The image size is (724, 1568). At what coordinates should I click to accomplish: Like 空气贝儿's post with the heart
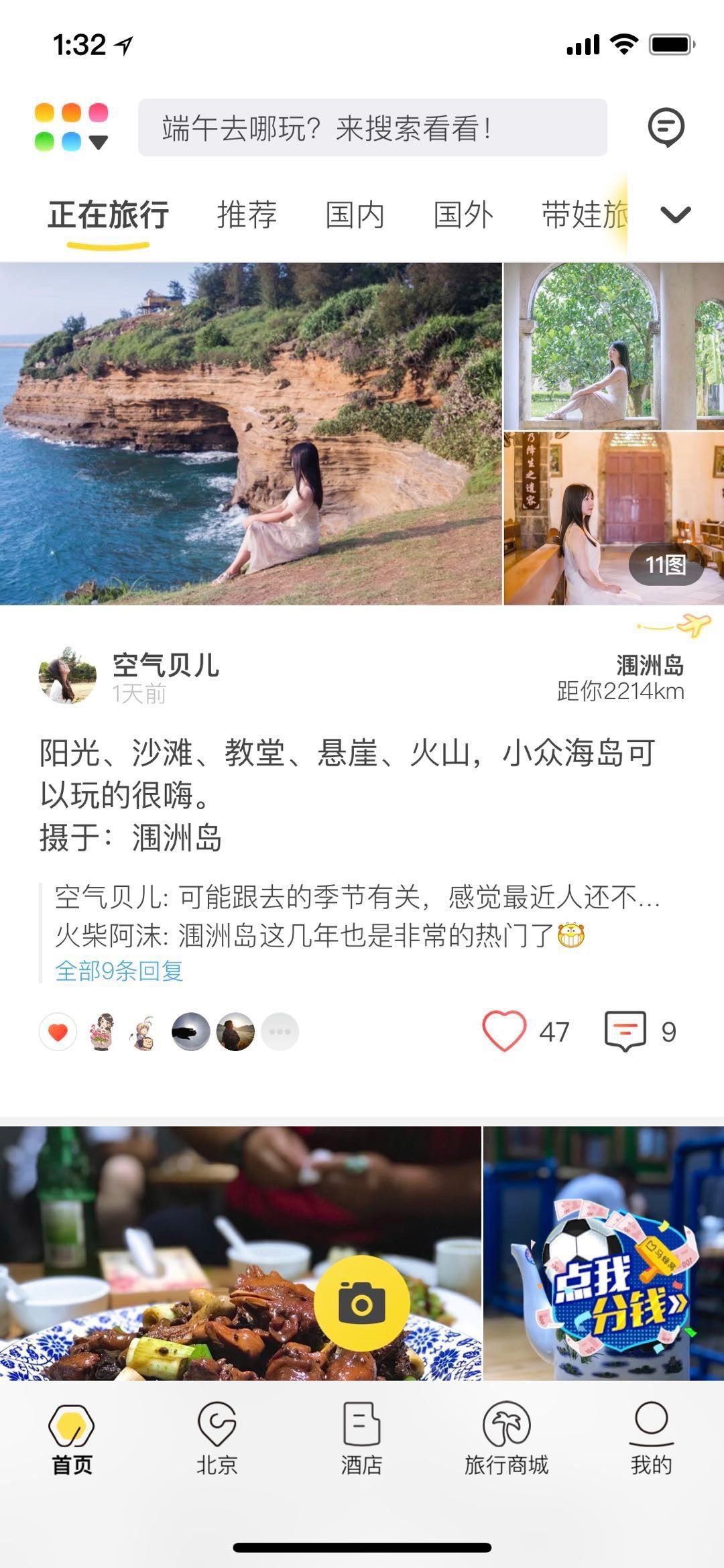coord(504,1031)
